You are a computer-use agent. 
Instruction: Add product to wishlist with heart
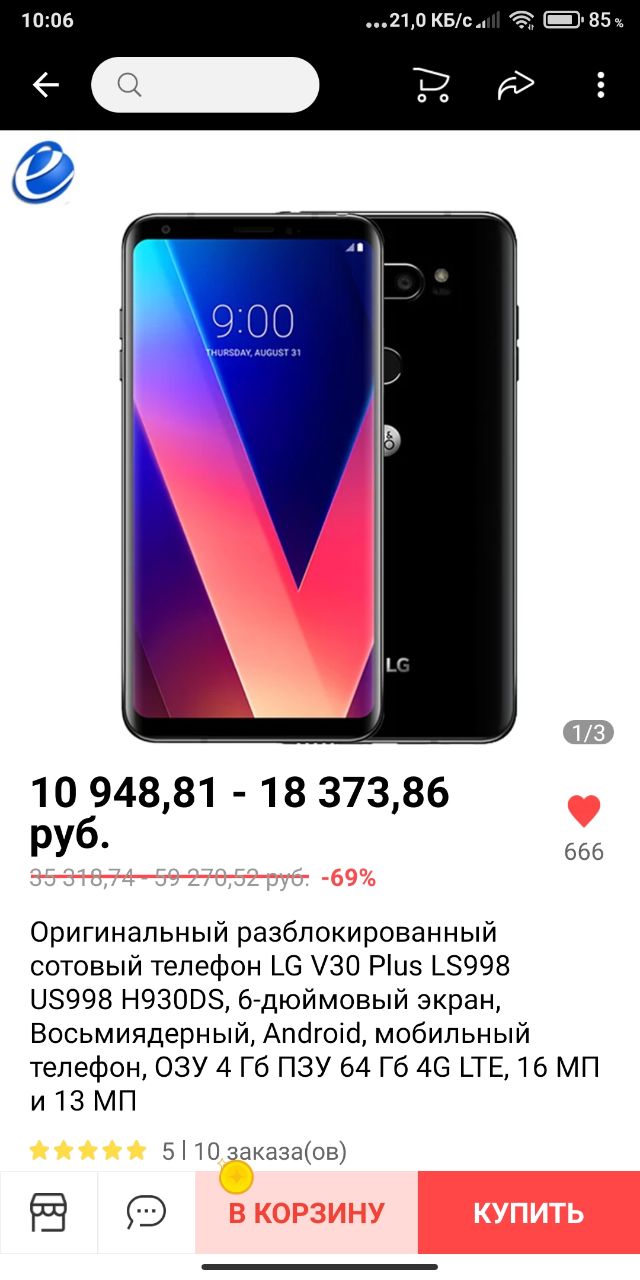coord(584,811)
